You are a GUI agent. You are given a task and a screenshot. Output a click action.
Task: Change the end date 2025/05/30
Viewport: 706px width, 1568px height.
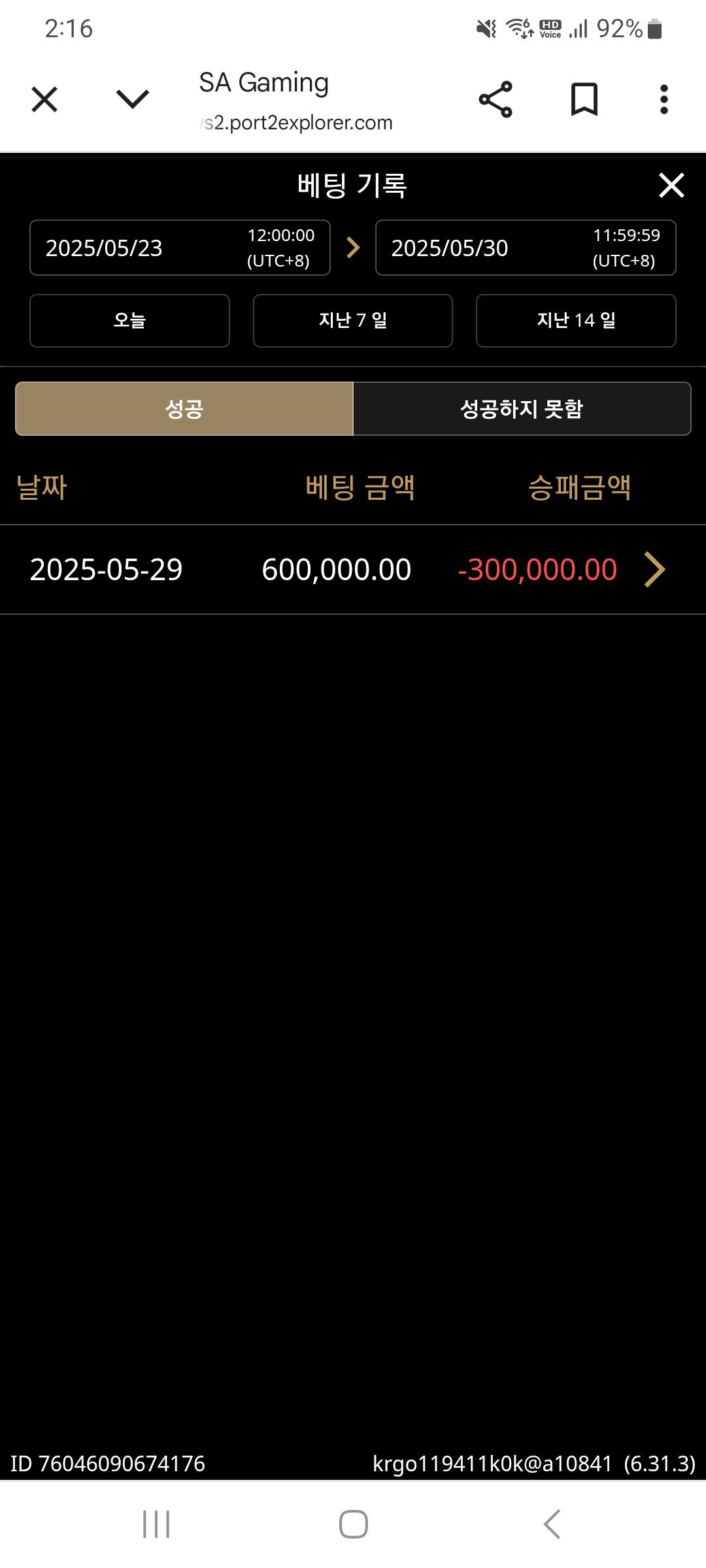pos(526,248)
